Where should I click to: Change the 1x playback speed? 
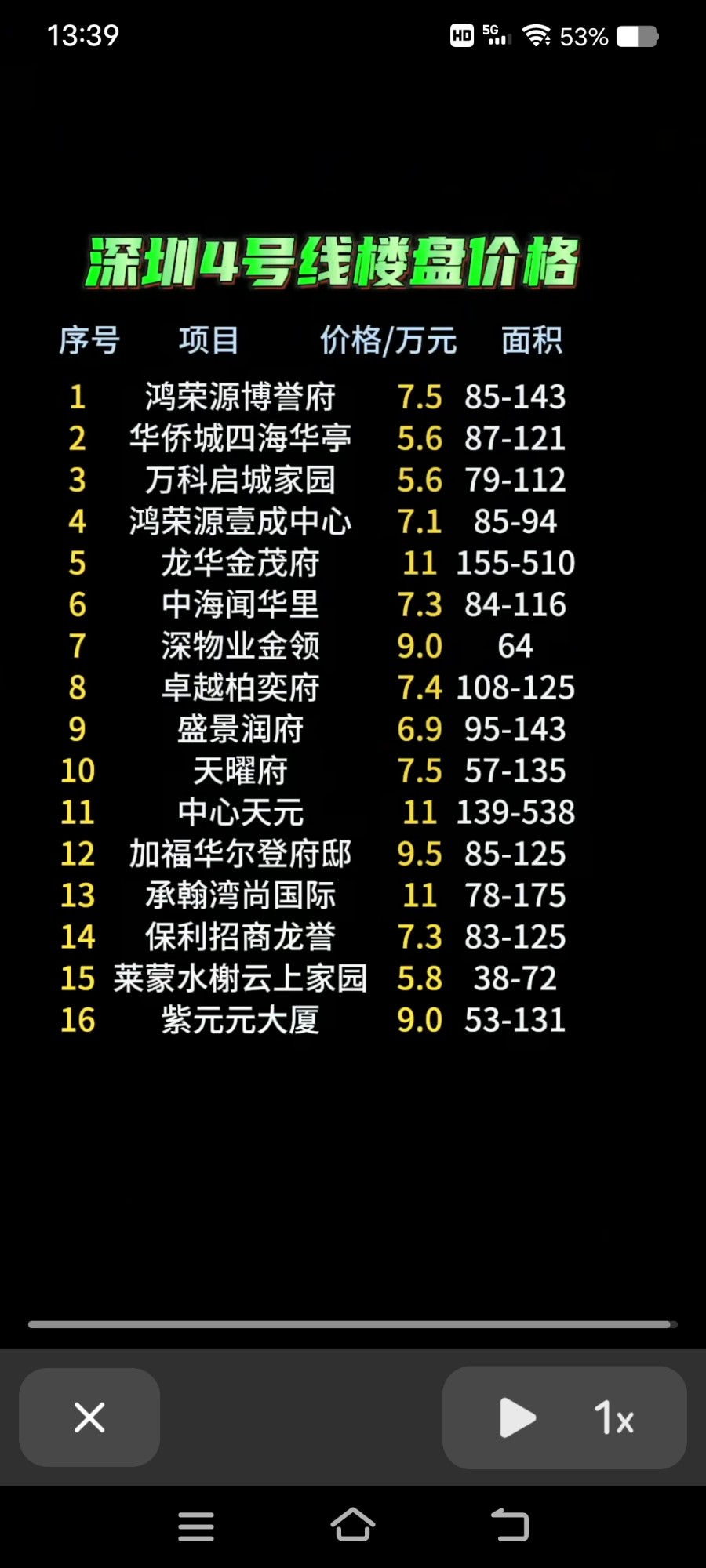coord(614,1417)
